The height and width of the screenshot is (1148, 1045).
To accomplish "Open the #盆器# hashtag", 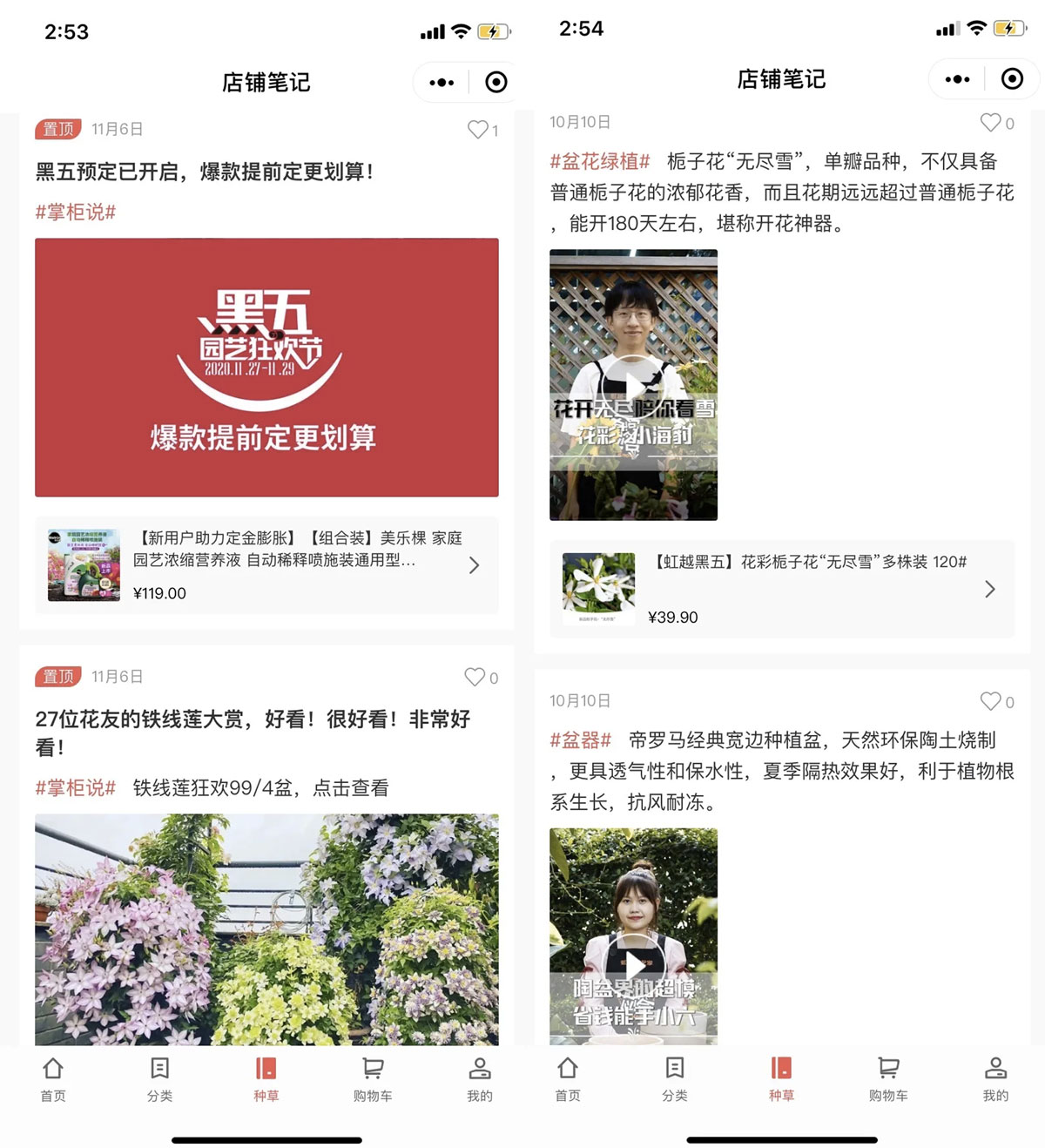I will 581,740.
